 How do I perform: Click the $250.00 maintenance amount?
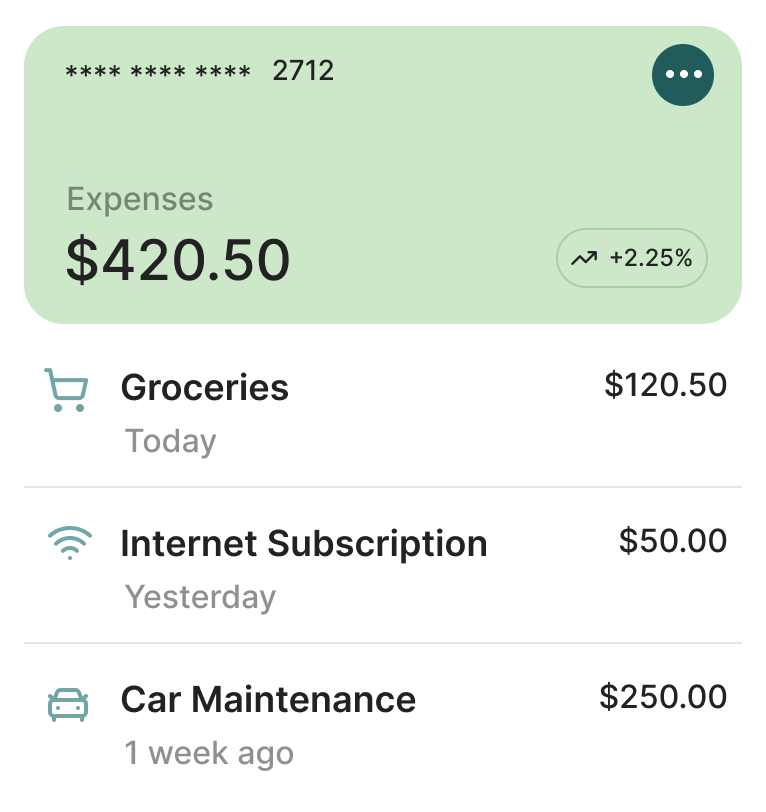coord(665,696)
